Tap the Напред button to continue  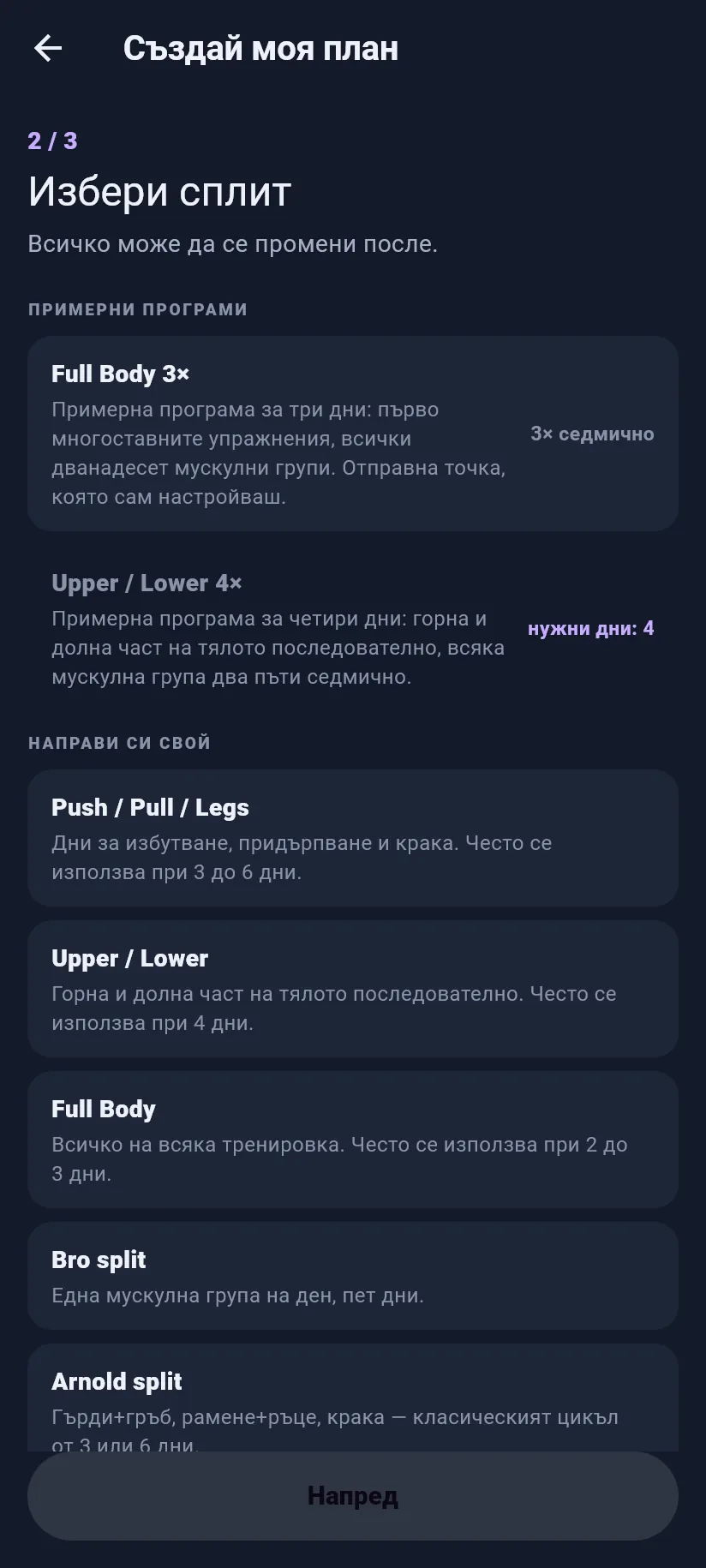[353, 1496]
